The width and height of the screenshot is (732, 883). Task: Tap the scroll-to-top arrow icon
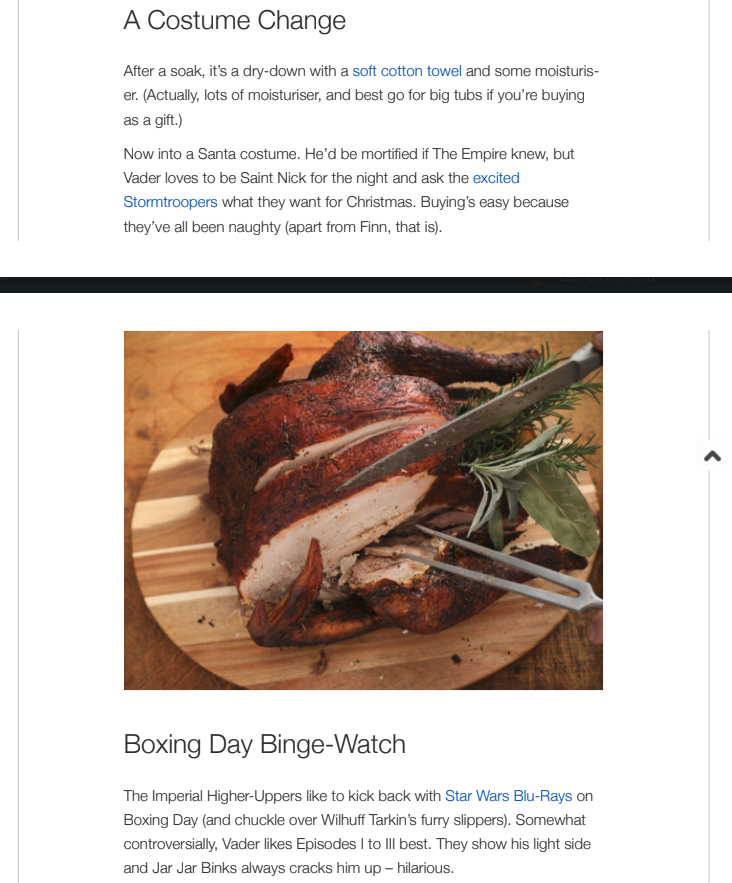click(x=712, y=456)
